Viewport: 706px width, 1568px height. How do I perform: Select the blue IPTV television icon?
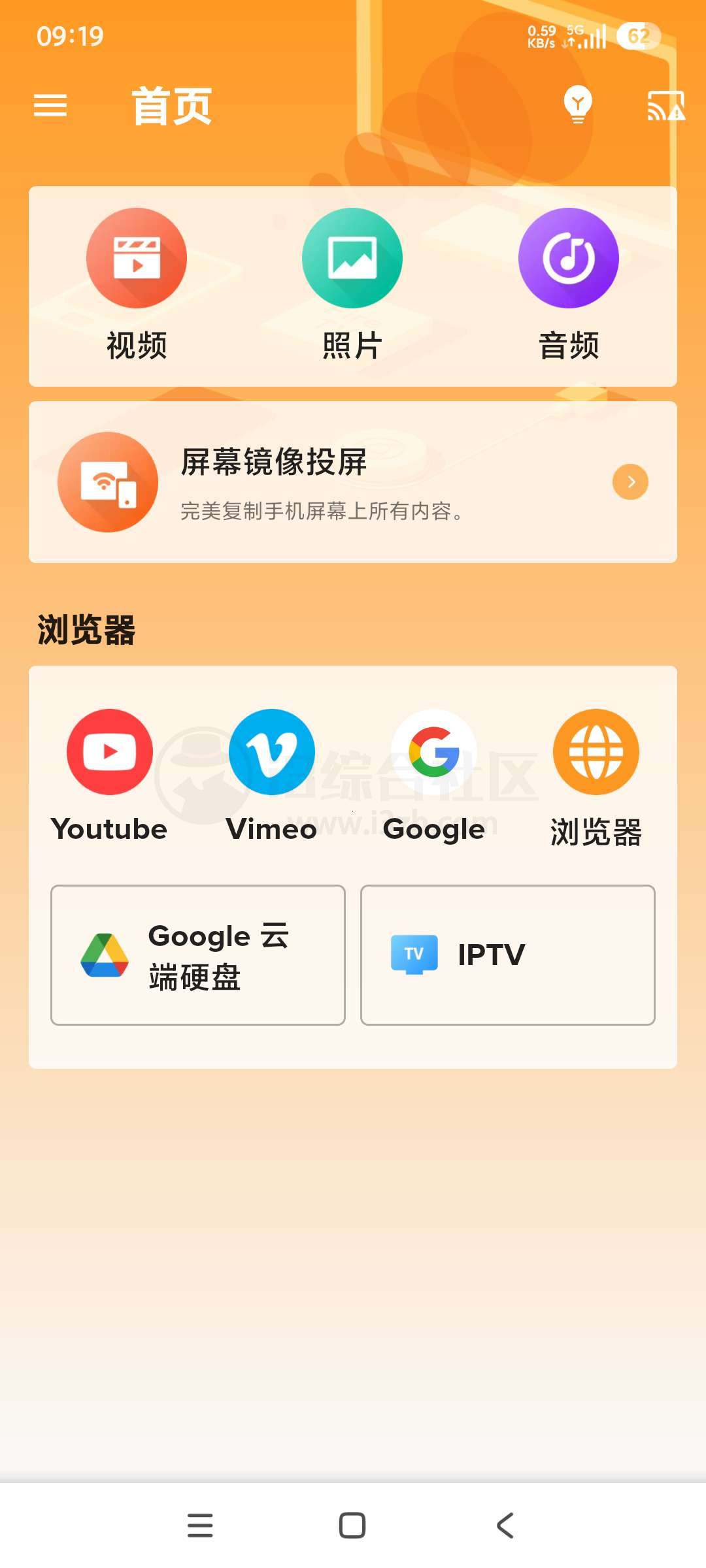[x=414, y=955]
